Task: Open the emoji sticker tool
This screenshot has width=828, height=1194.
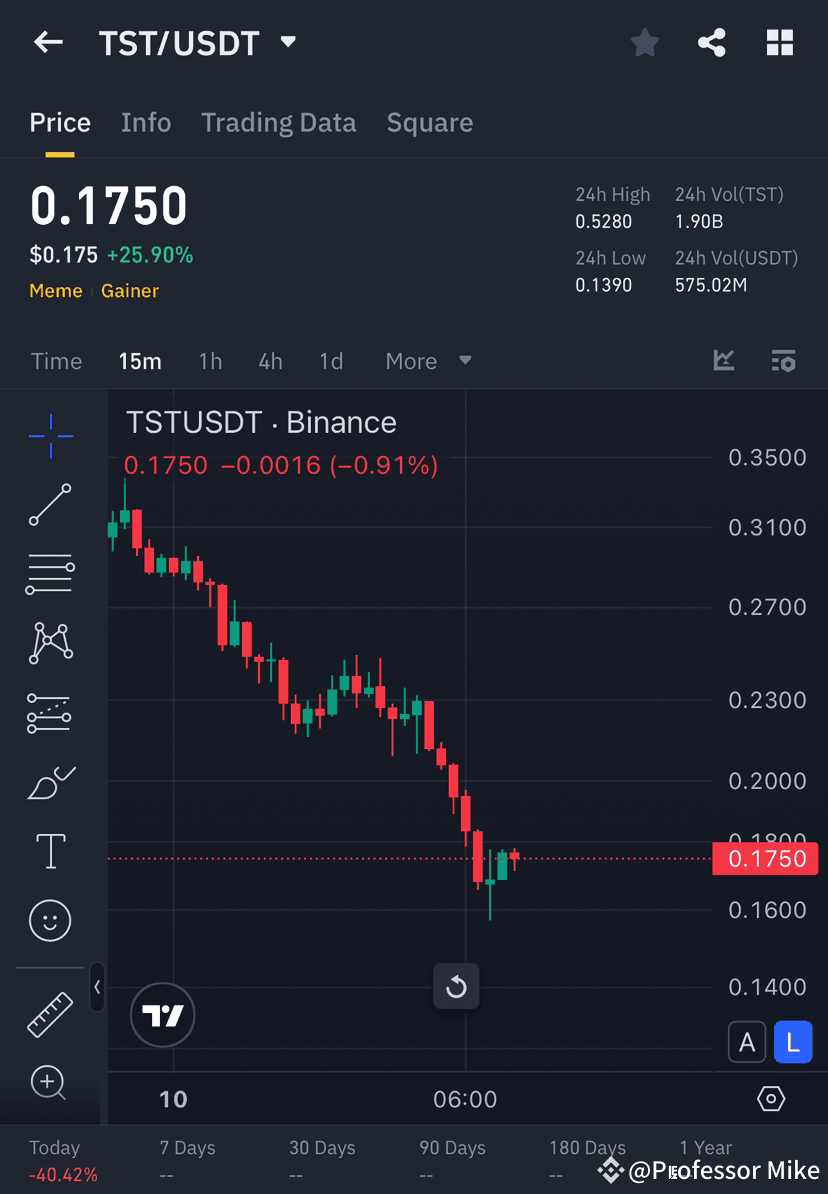Action: click(50, 920)
